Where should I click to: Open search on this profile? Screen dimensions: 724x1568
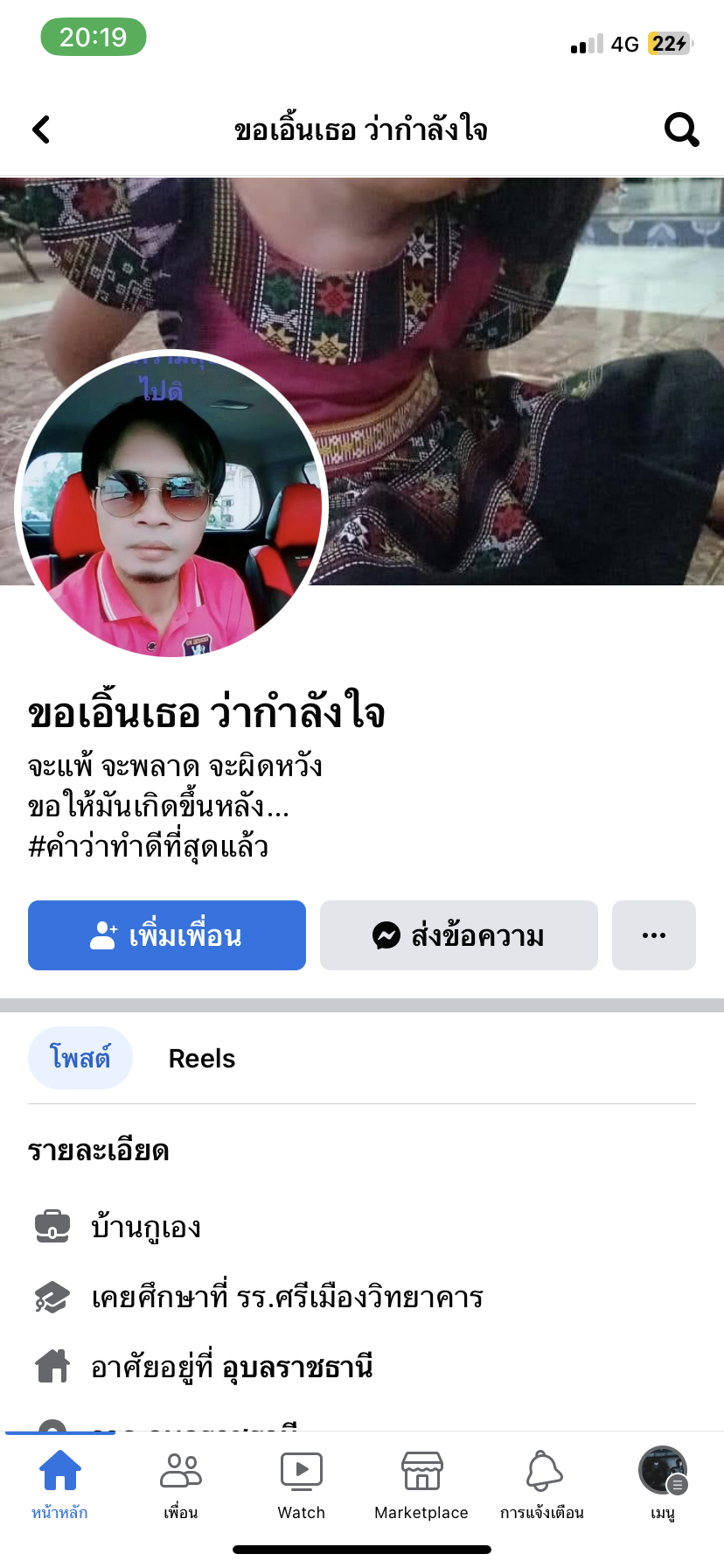[x=681, y=129]
